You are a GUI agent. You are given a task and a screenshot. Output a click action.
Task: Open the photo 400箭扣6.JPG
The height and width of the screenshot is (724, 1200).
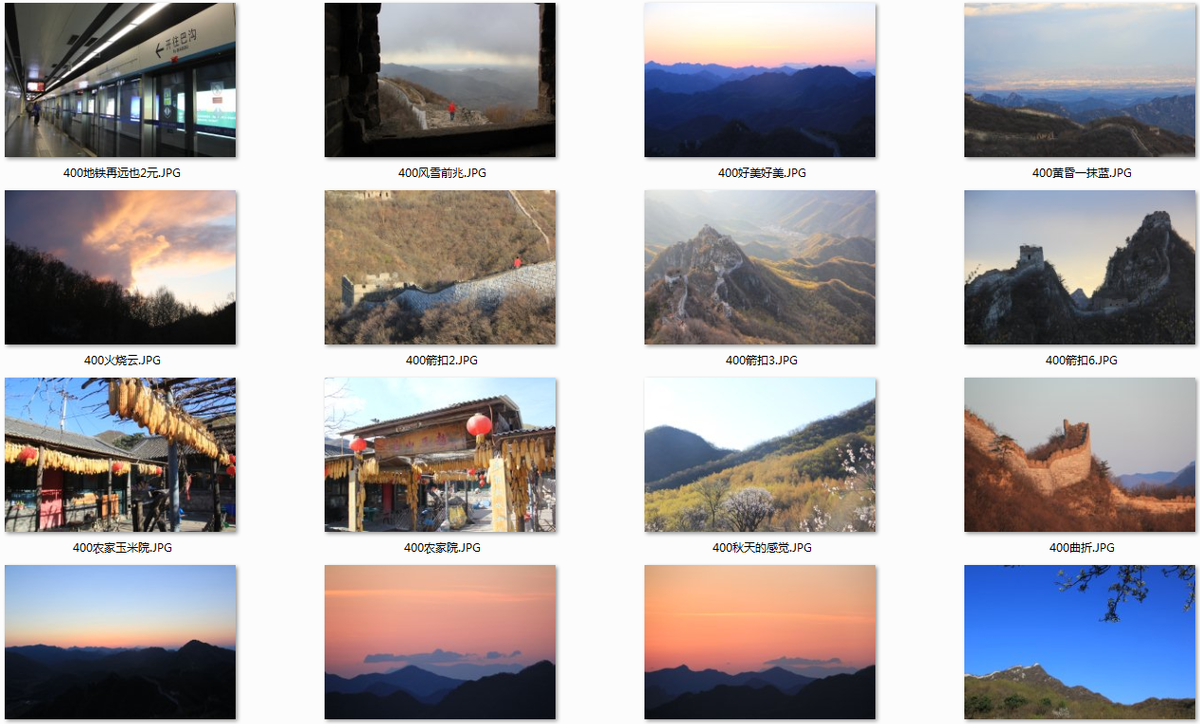[x=1080, y=267]
